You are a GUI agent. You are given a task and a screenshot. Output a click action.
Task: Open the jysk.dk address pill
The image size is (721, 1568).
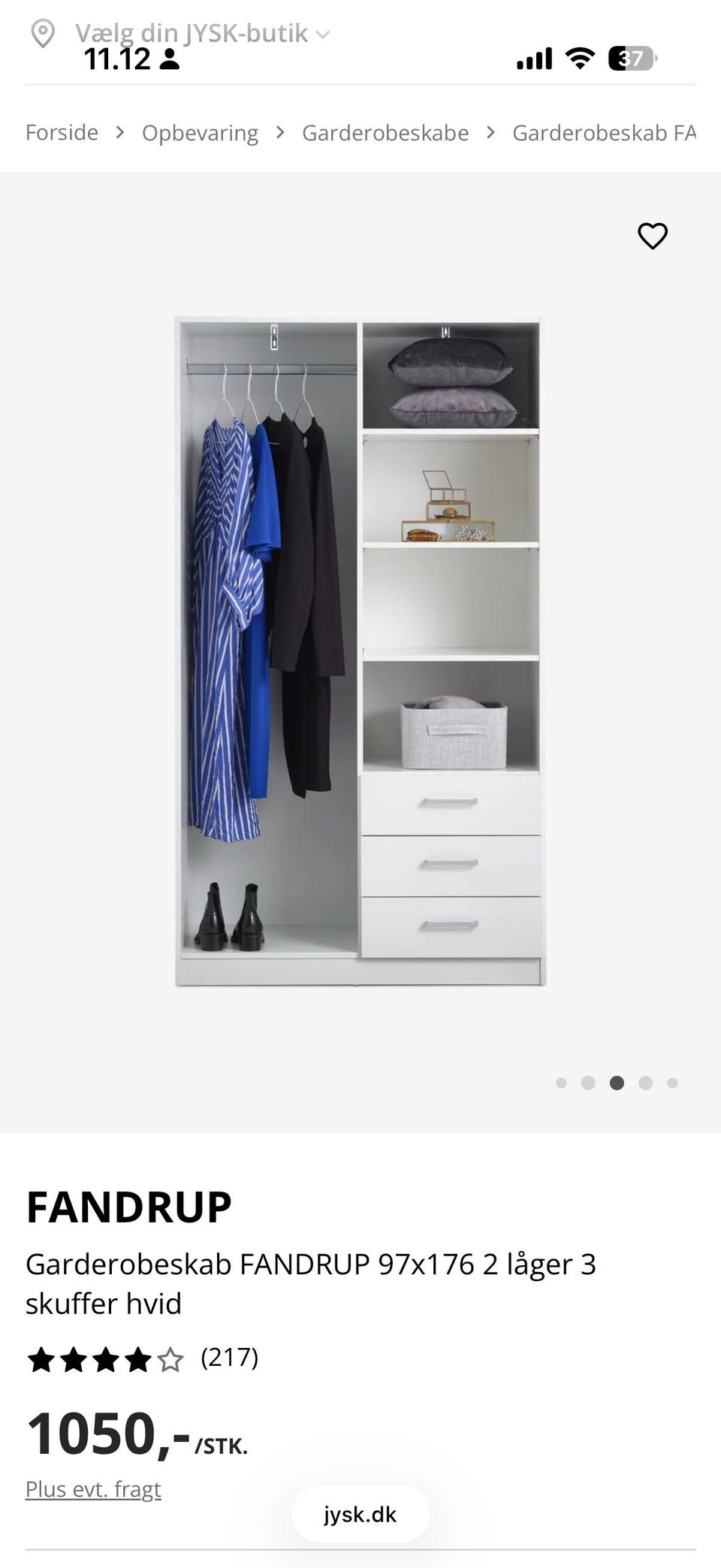[x=360, y=1514]
